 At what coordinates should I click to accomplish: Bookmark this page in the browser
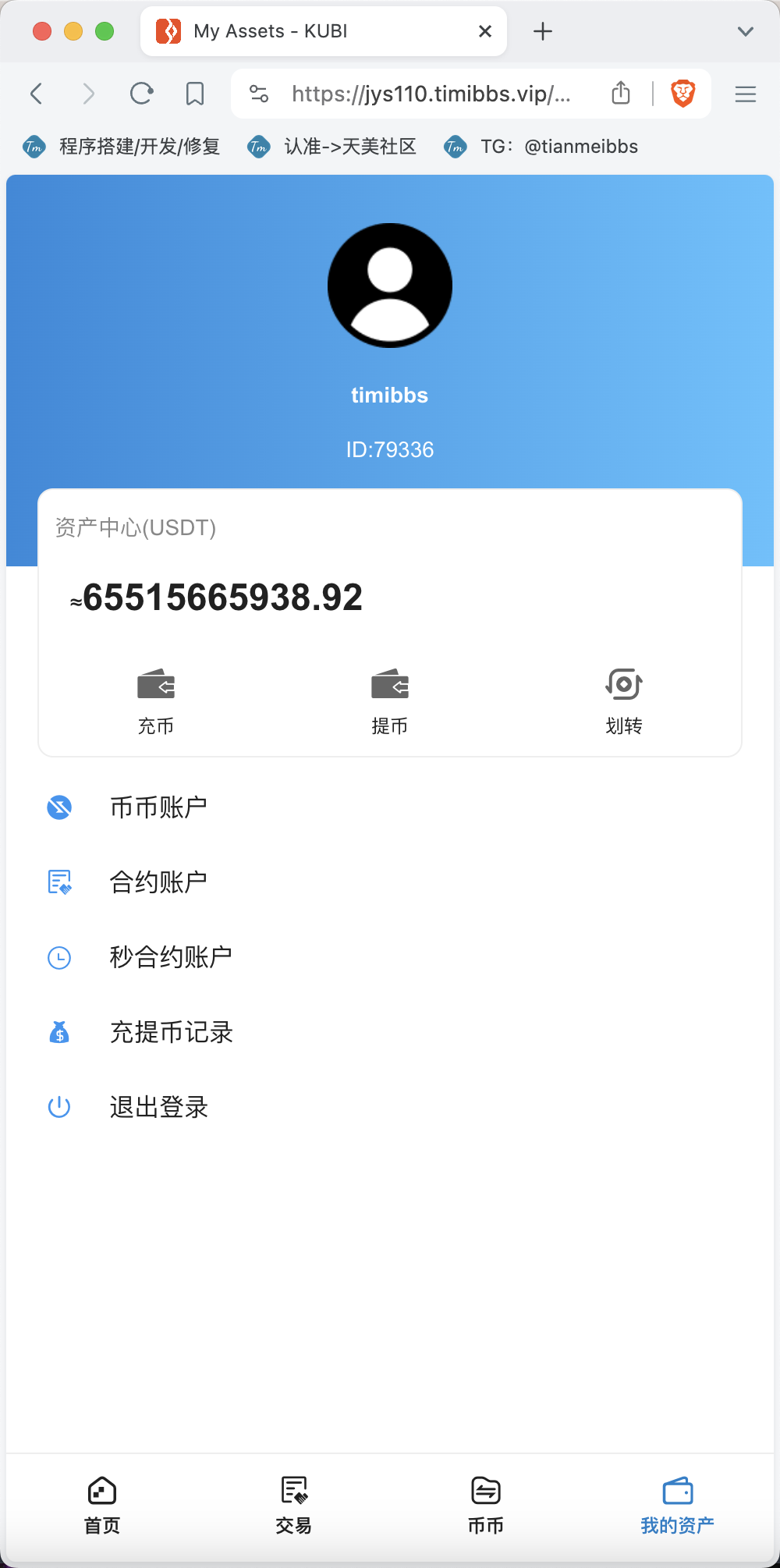195,94
